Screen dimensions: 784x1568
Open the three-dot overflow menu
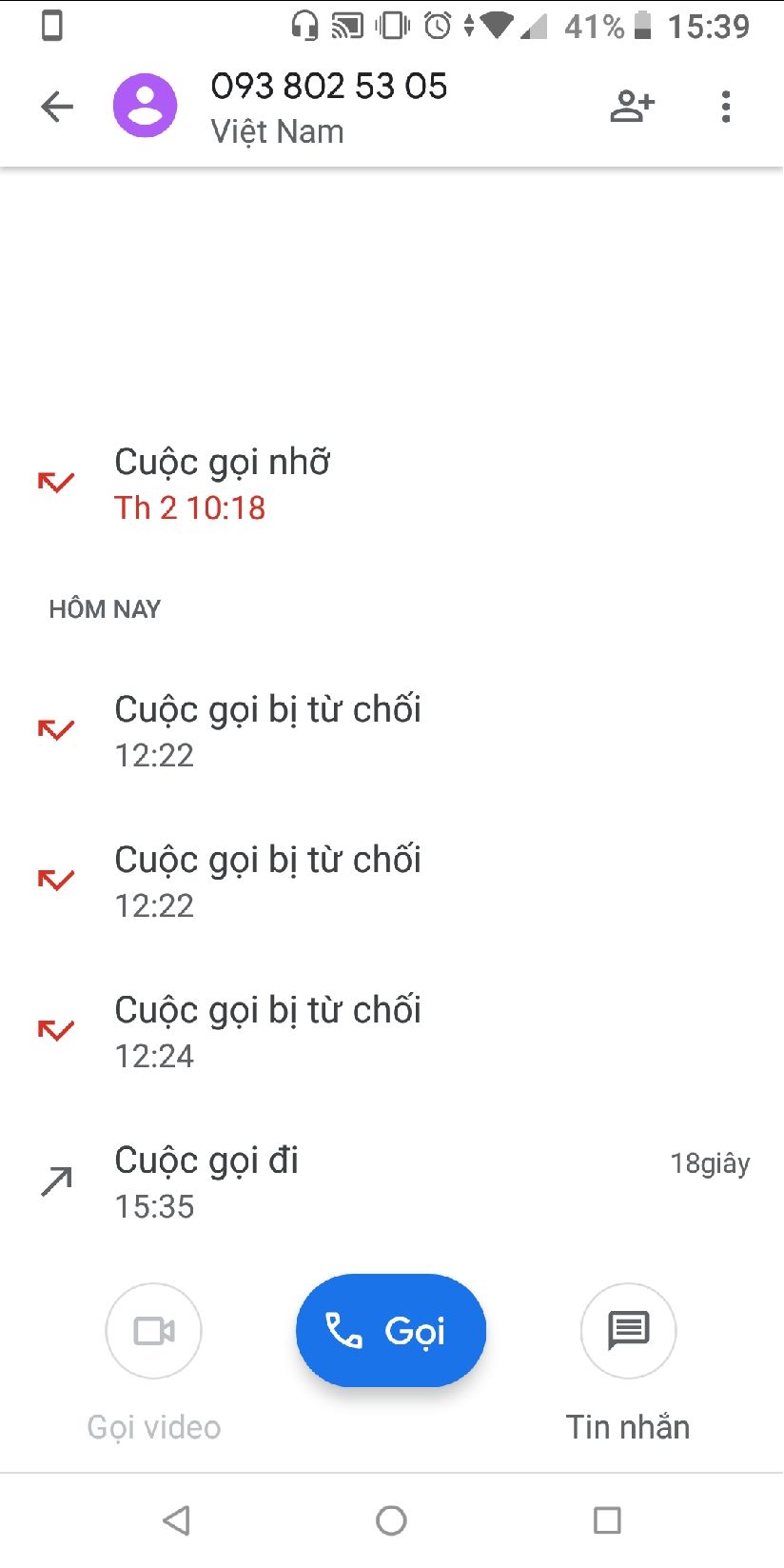pyautogui.click(x=726, y=106)
